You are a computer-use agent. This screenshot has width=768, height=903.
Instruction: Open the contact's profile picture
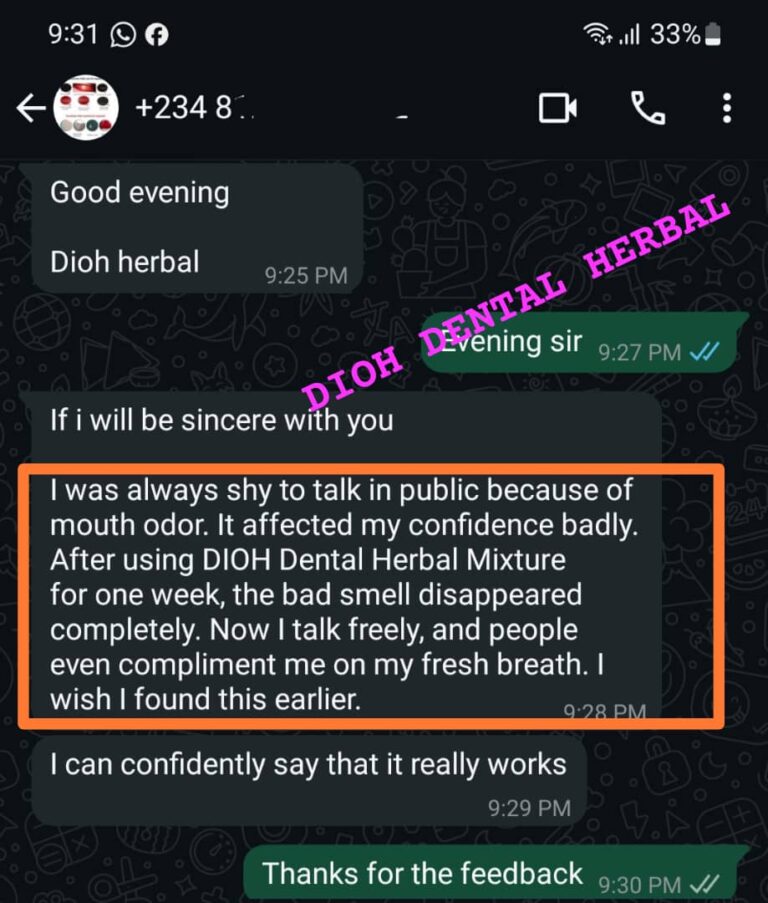[86, 108]
